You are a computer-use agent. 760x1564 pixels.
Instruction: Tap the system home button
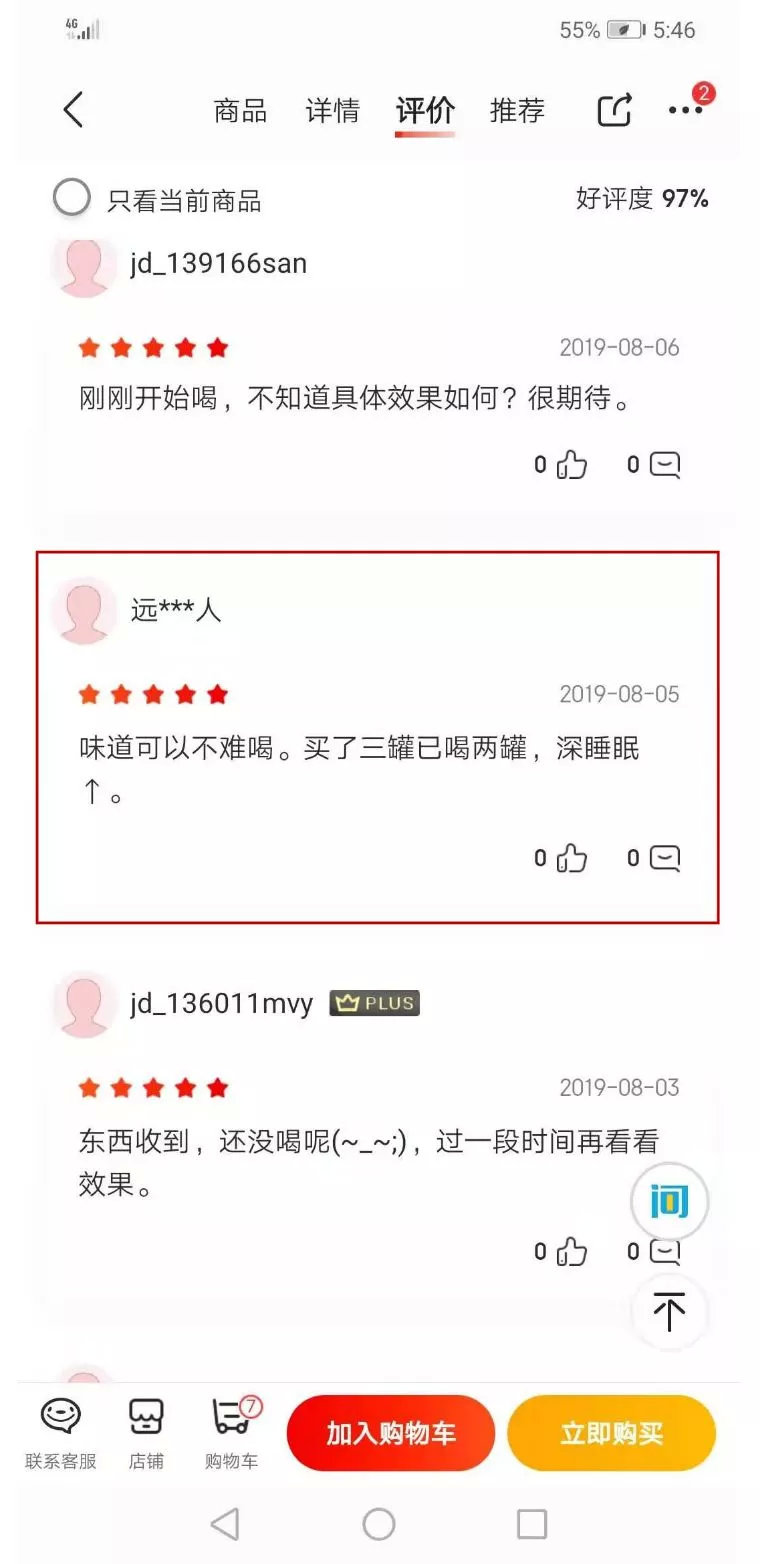pyautogui.click(x=379, y=1524)
